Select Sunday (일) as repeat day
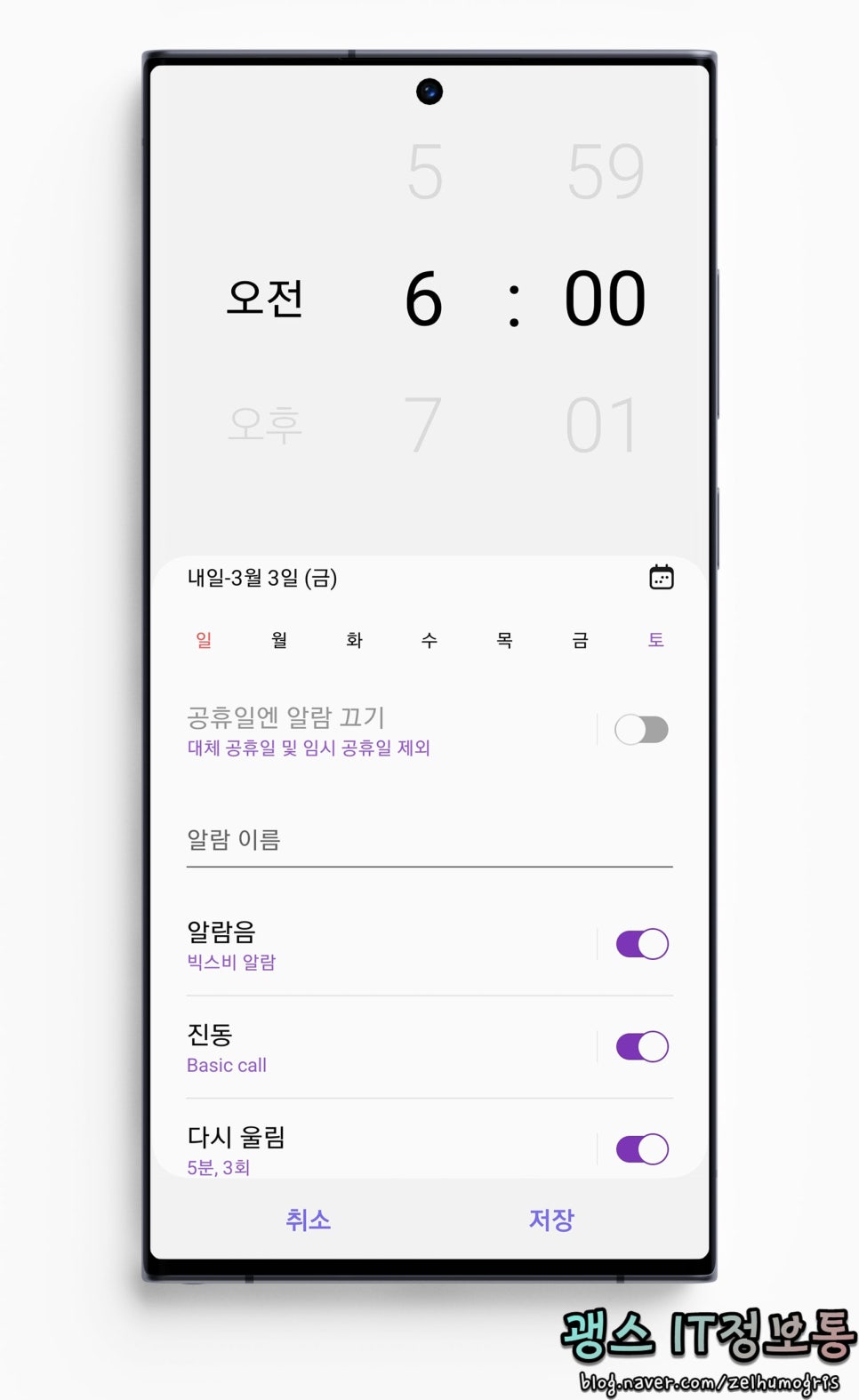The height and width of the screenshot is (1400, 859). click(204, 640)
